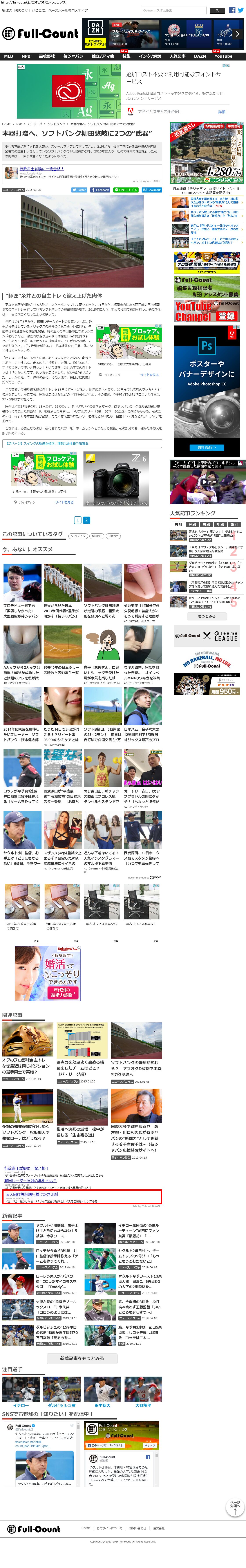Image resolution: width=246 pixels, height=1568 pixels.
Task: Select the 週間 ranking tab
Action: click(x=192, y=524)
